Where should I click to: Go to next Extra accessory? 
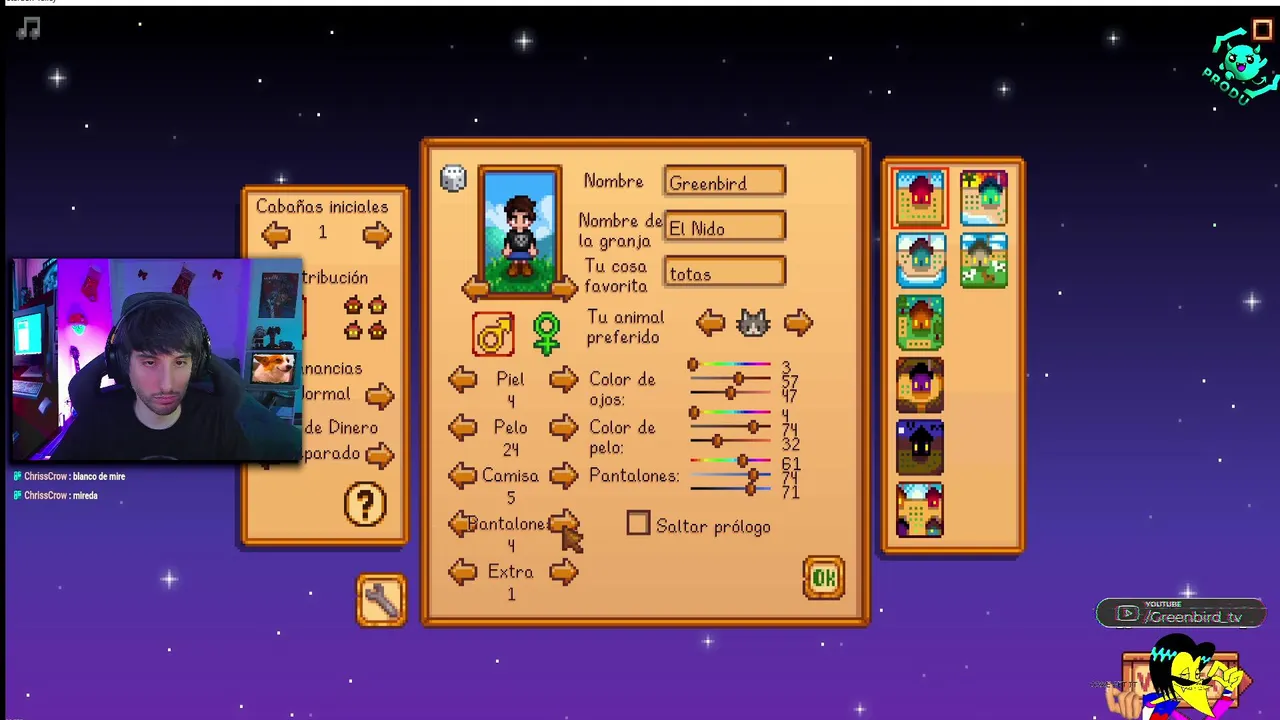pos(563,572)
